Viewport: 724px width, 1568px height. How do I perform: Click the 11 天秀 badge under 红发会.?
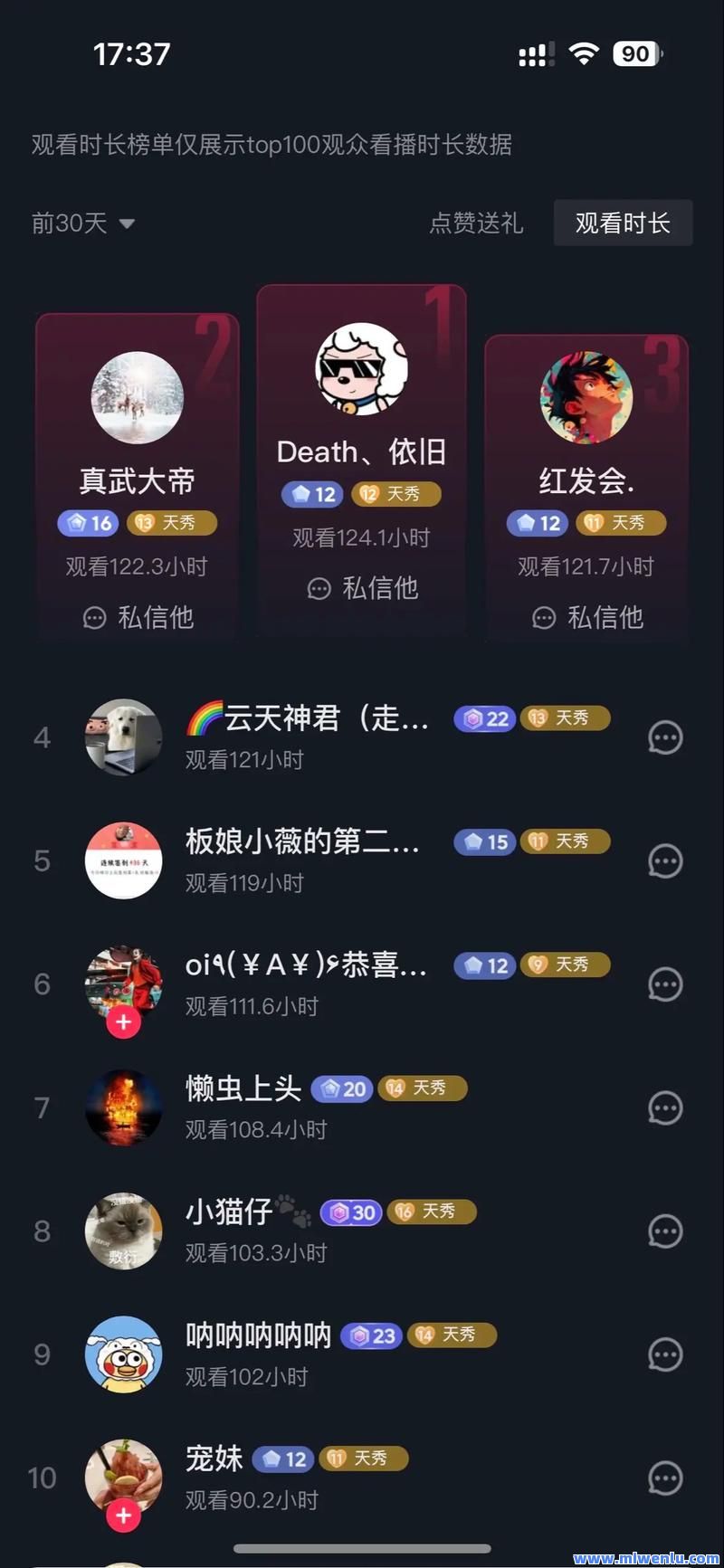[x=622, y=523]
